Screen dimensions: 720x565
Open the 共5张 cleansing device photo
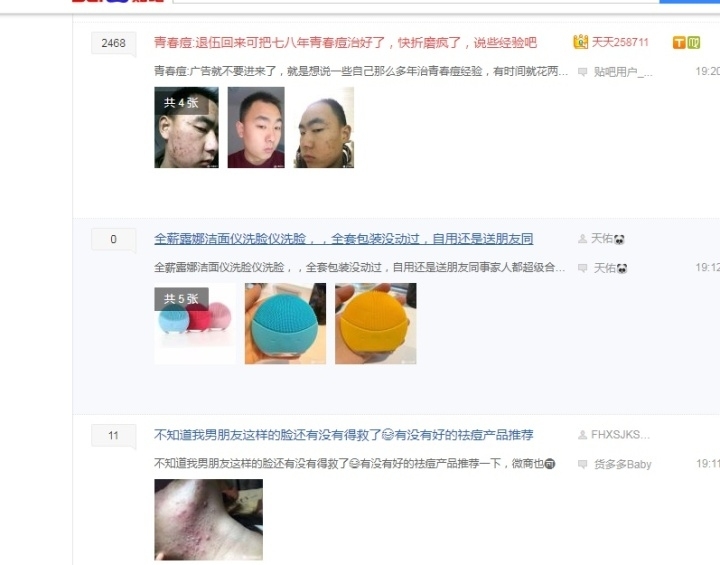coord(195,323)
